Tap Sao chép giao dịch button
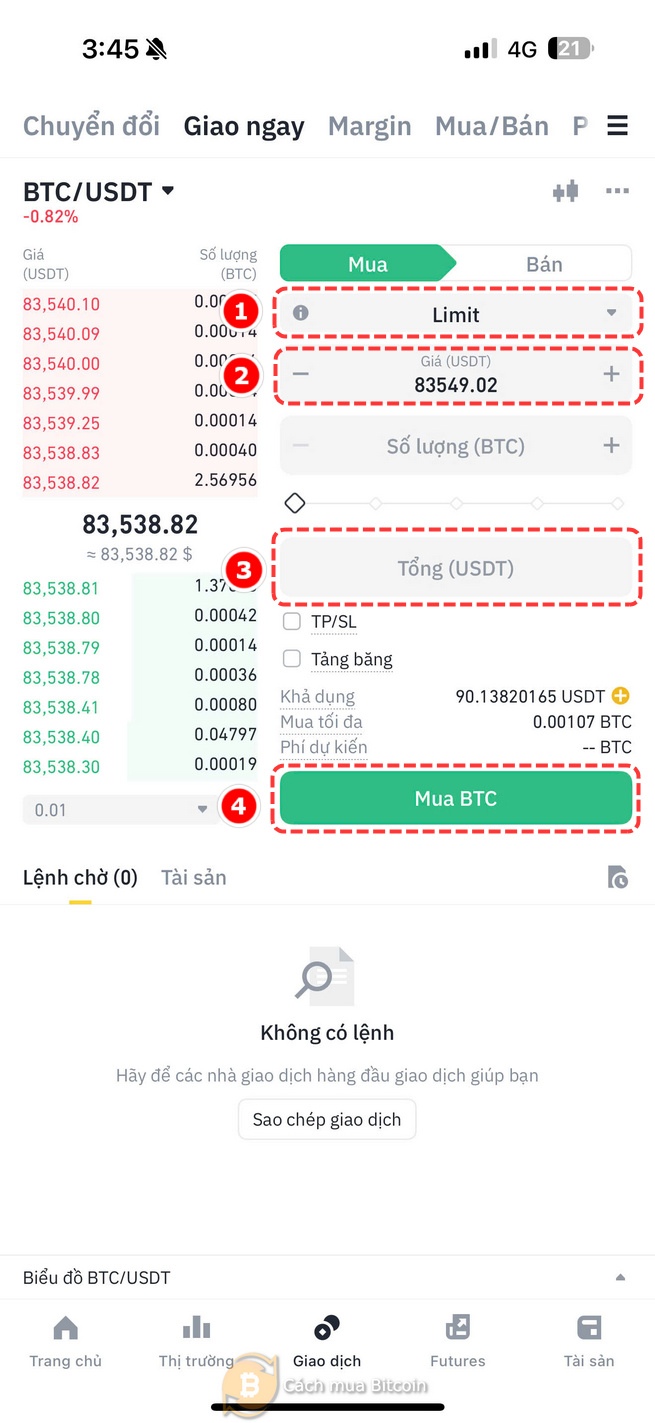 [x=327, y=1119]
